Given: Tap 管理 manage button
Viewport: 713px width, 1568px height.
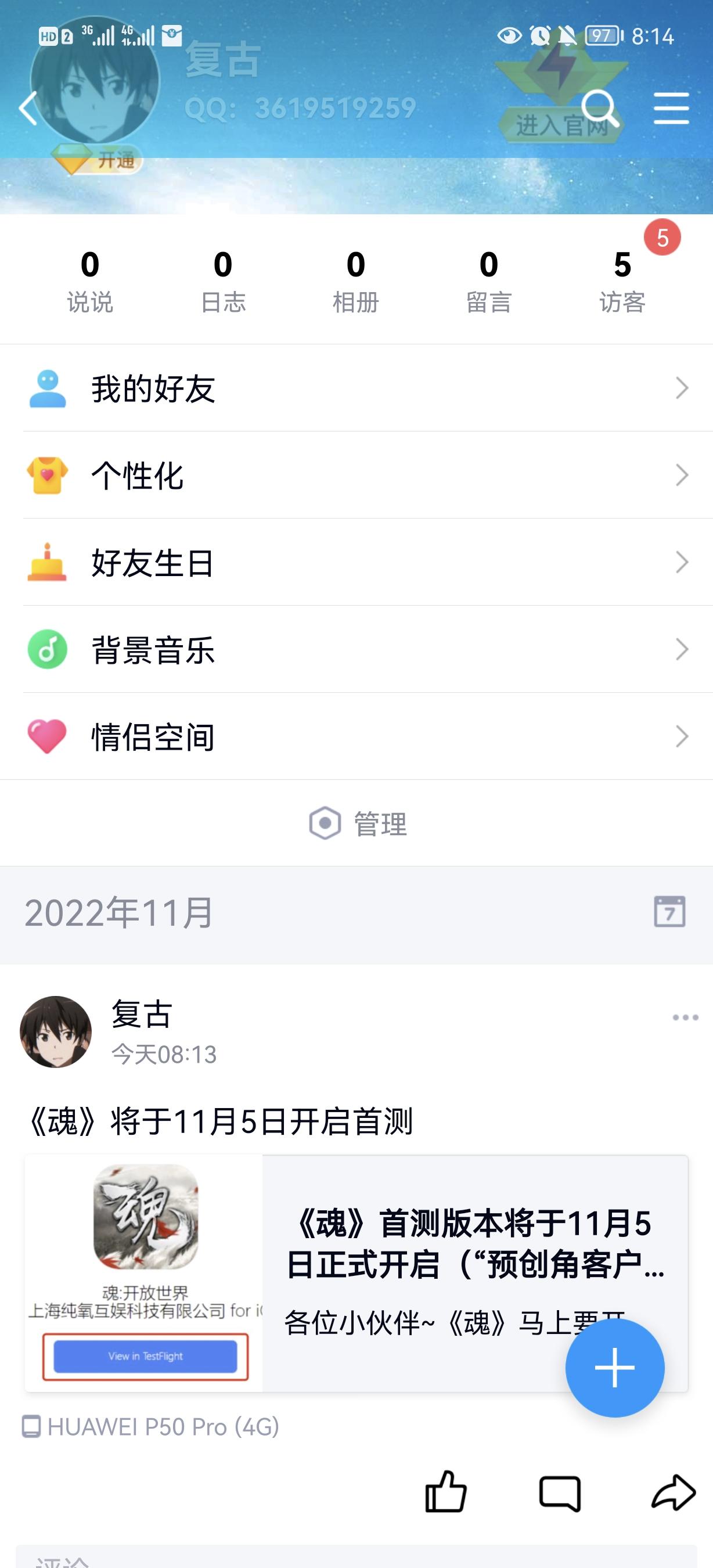Looking at the screenshot, I should pos(358,823).
